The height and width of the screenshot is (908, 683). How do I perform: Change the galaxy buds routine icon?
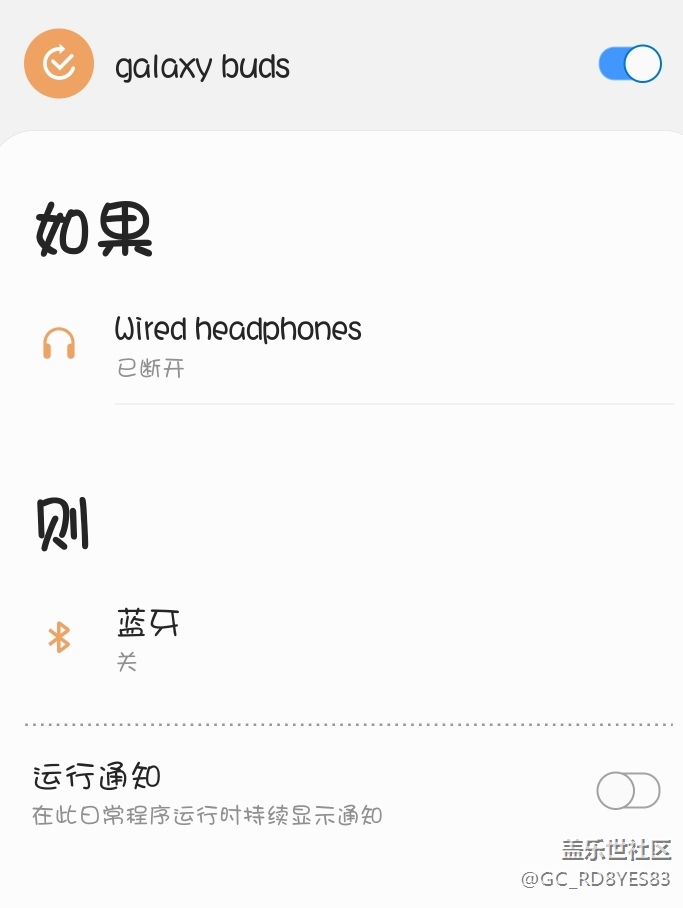click(59, 64)
